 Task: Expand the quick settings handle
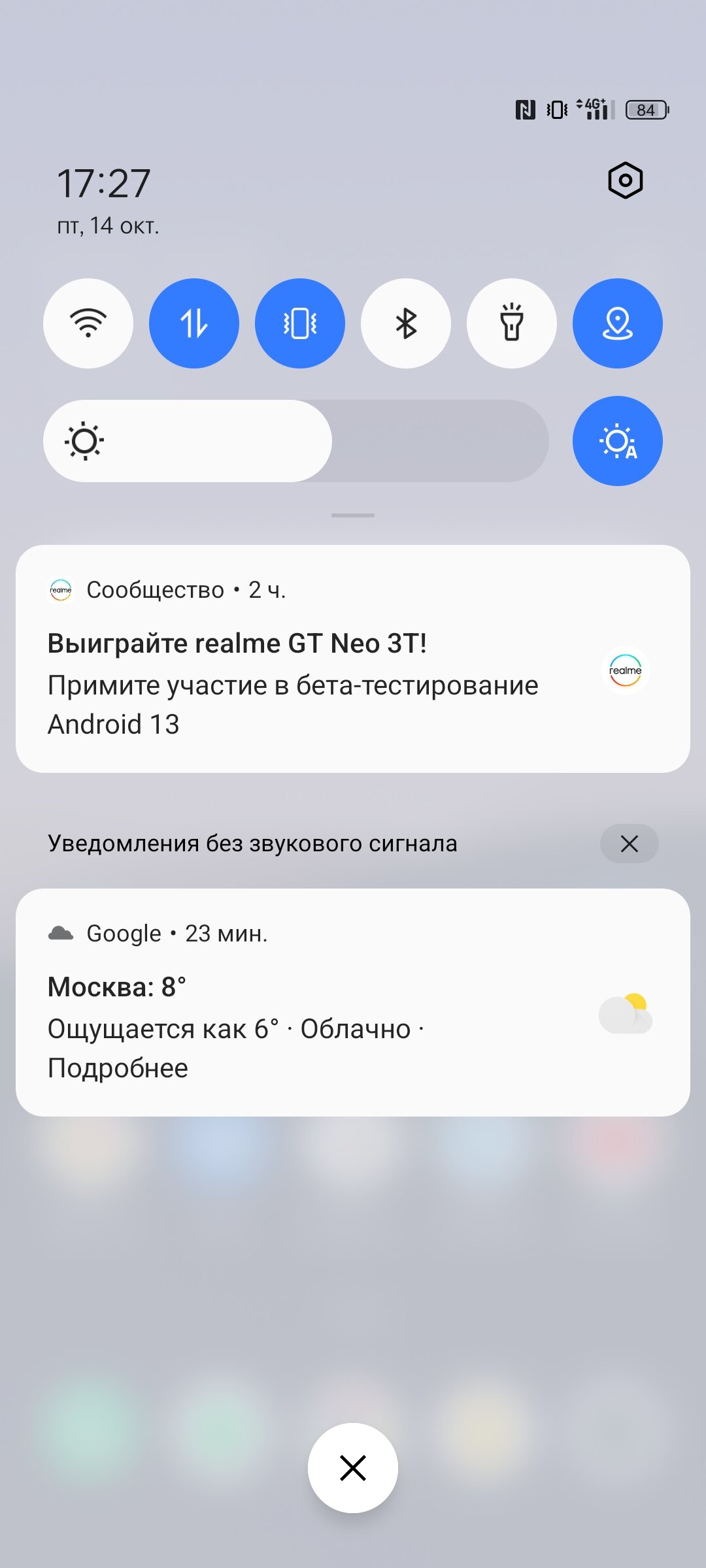click(x=353, y=515)
